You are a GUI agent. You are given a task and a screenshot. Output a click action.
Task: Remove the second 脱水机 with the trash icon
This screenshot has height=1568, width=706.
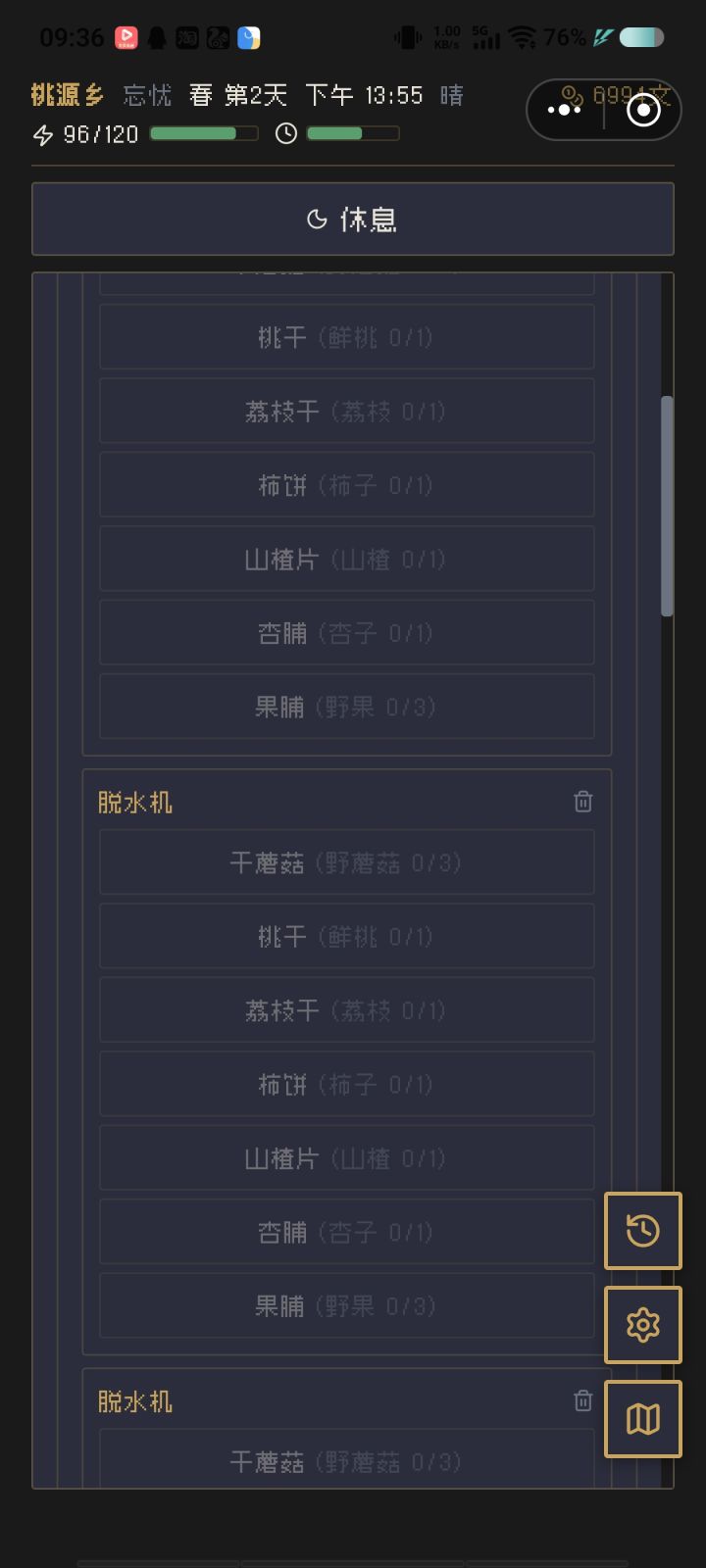(x=583, y=1401)
